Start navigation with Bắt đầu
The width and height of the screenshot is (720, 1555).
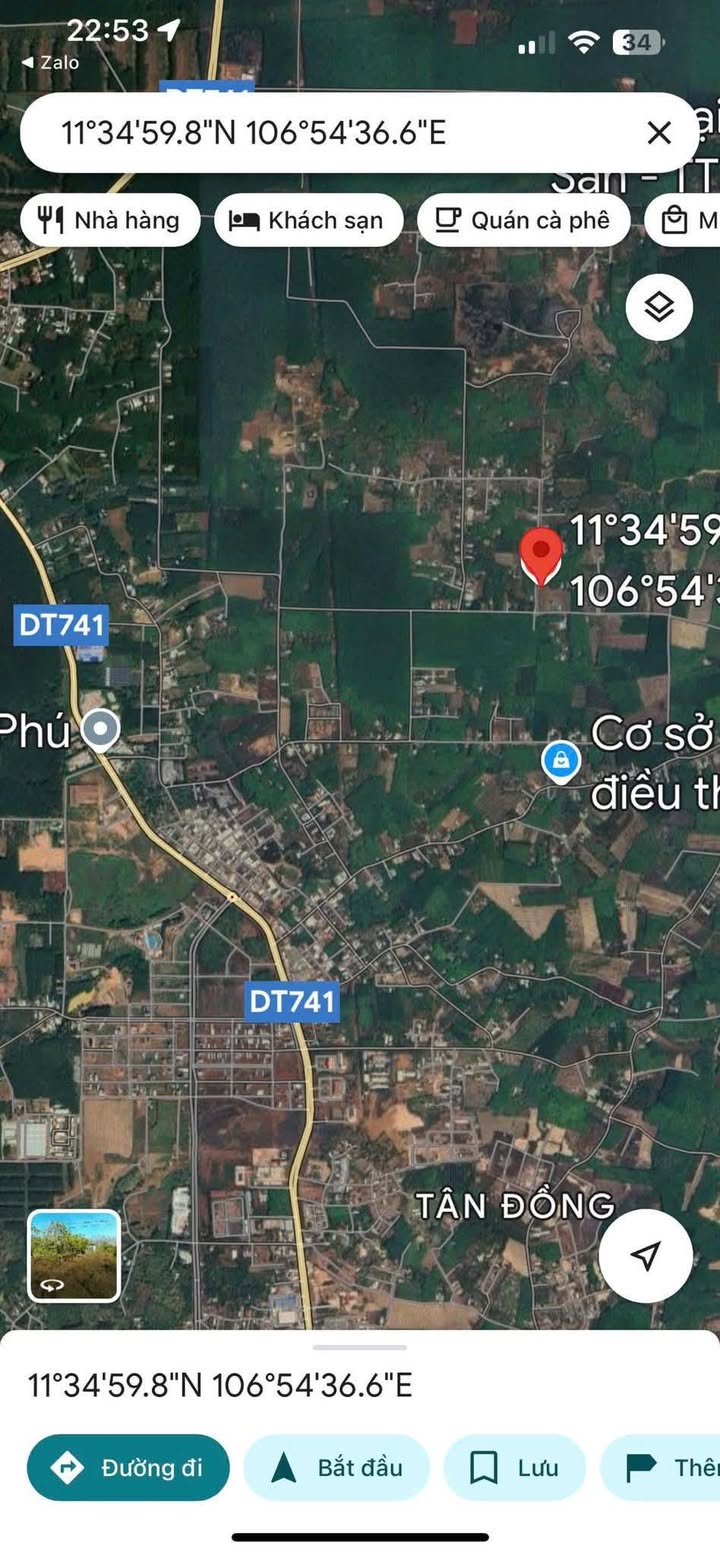click(x=336, y=1468)
